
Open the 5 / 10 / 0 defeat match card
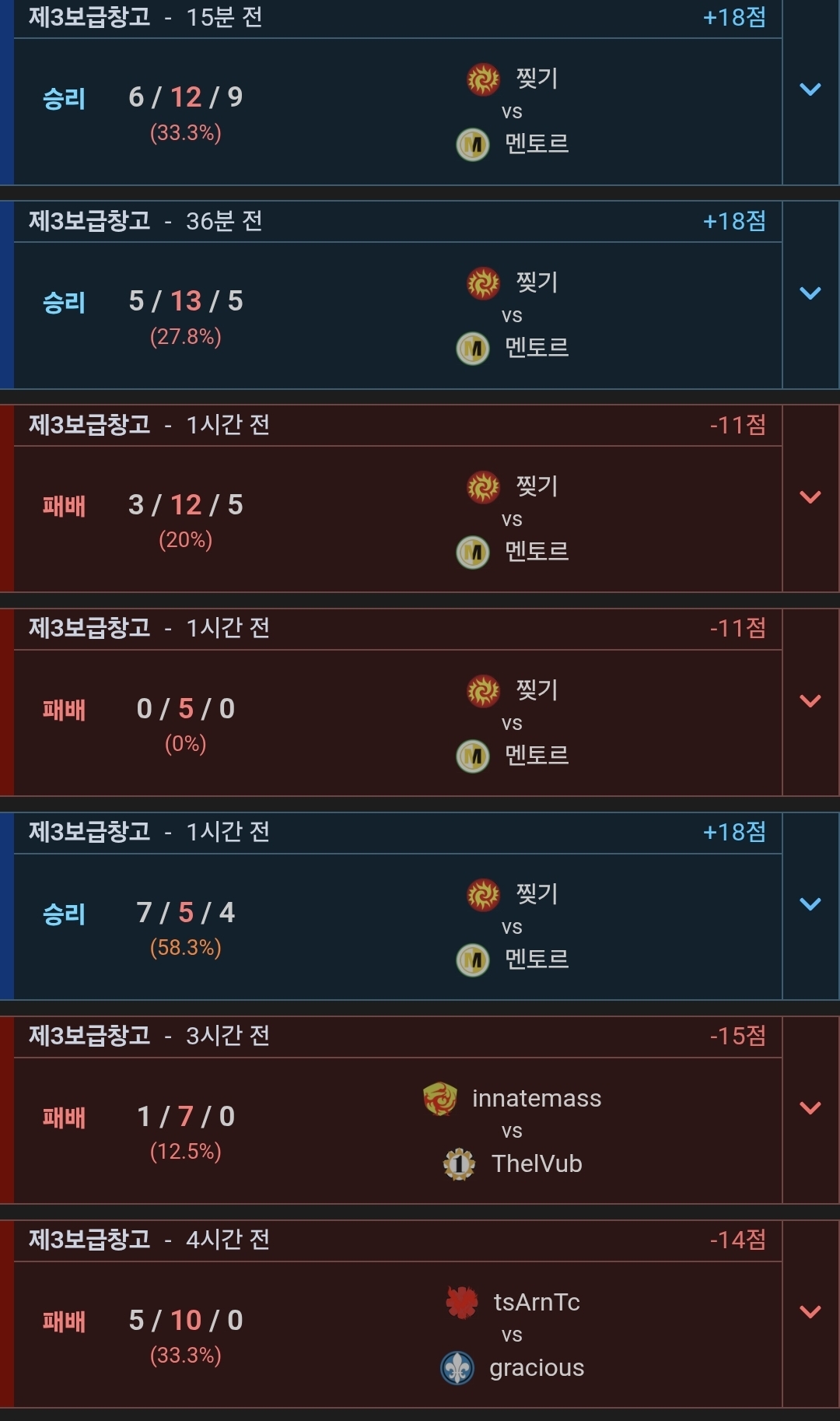pos(311,1334)
